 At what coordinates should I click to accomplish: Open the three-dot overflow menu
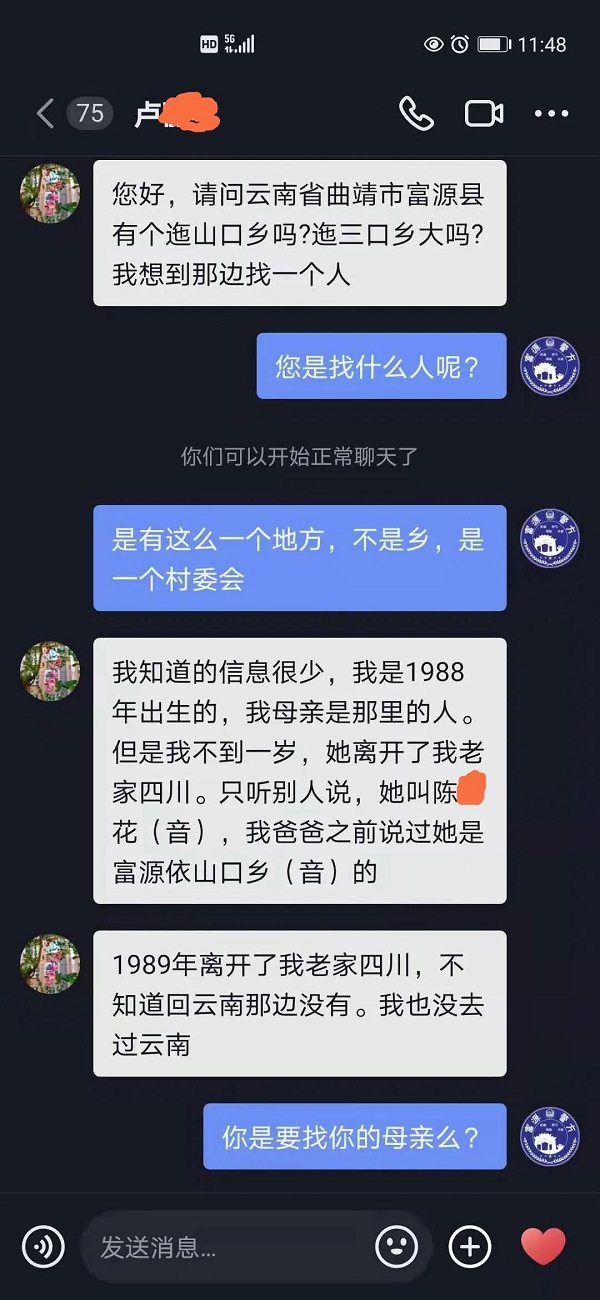tap(551, 113)
